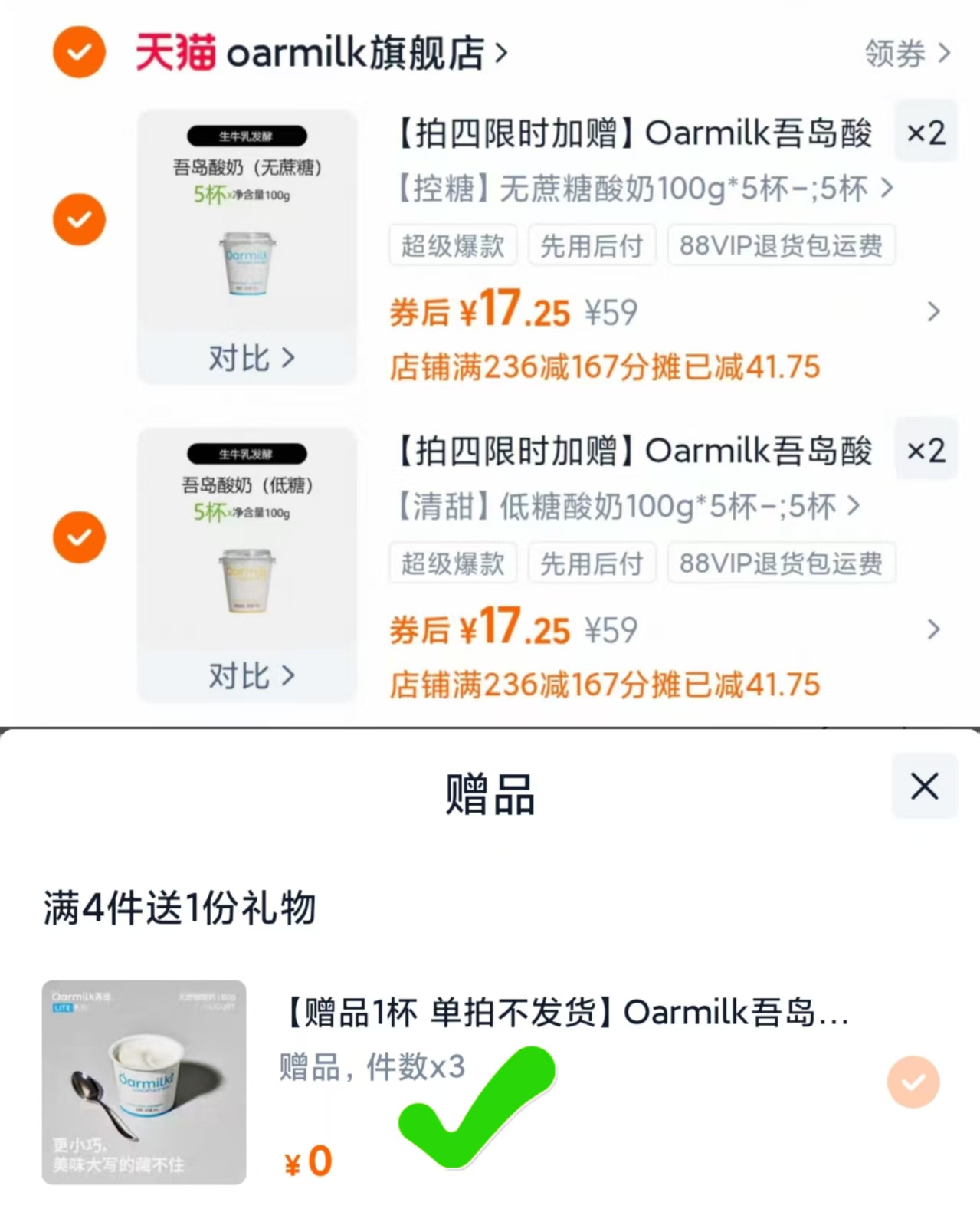This screenshot has width=980, height=1212.
Task: Change the 【控糖】无蔗糖酸奶 specification
Action: (644, 189)
